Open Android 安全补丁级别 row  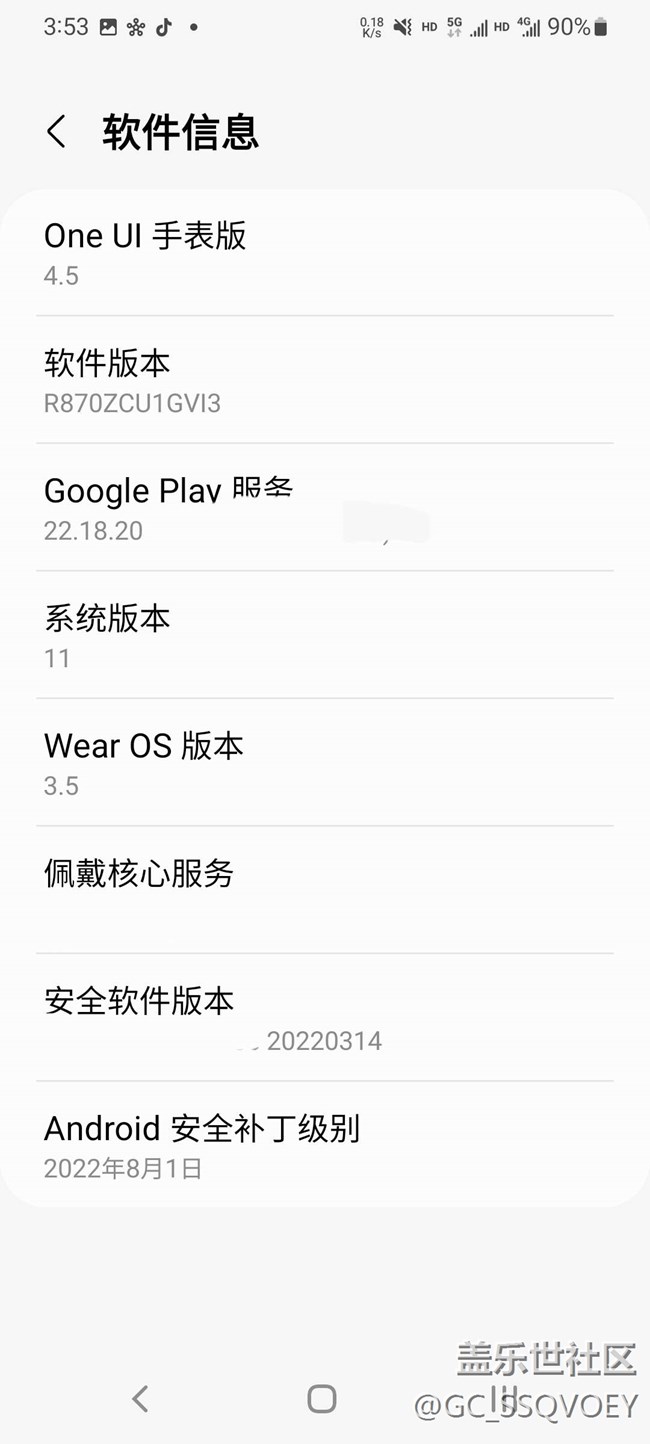point(324,1146)
